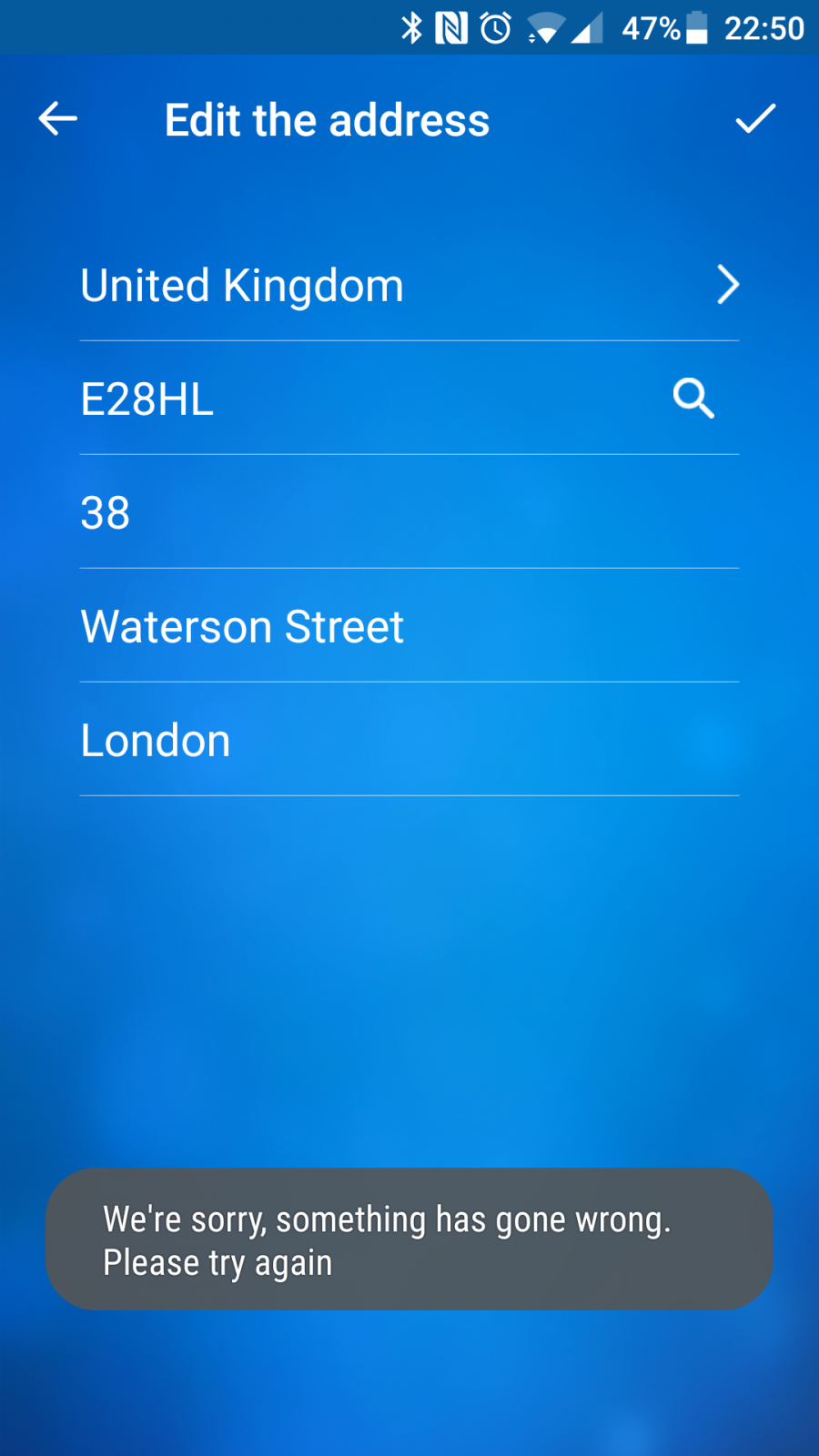Edit the London city field
819x1456 pixels.
pyautogui.click(x=409, y=741)
